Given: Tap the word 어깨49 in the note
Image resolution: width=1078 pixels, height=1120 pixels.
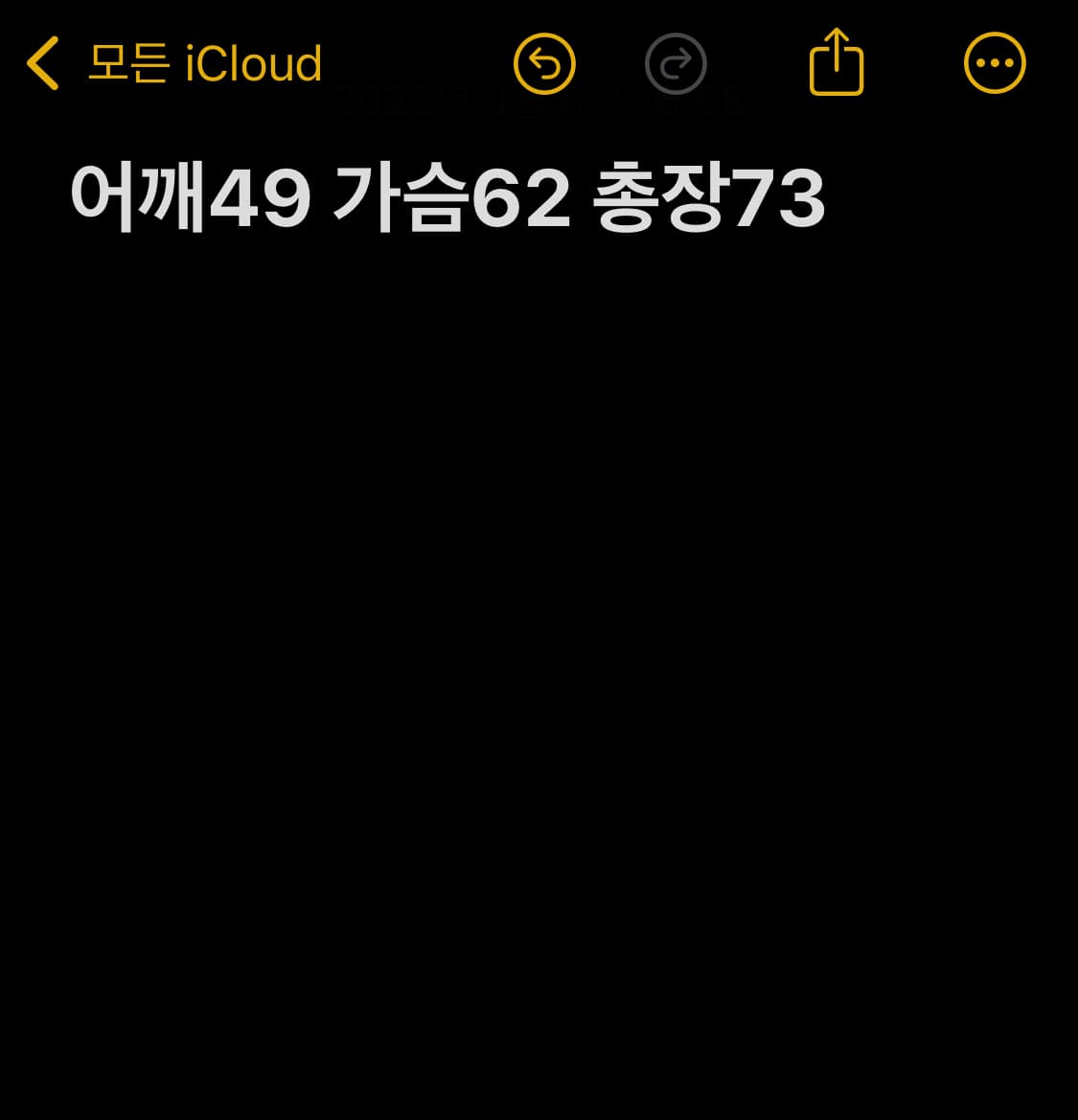Looking at the screenshot, I should click(187, 198).
